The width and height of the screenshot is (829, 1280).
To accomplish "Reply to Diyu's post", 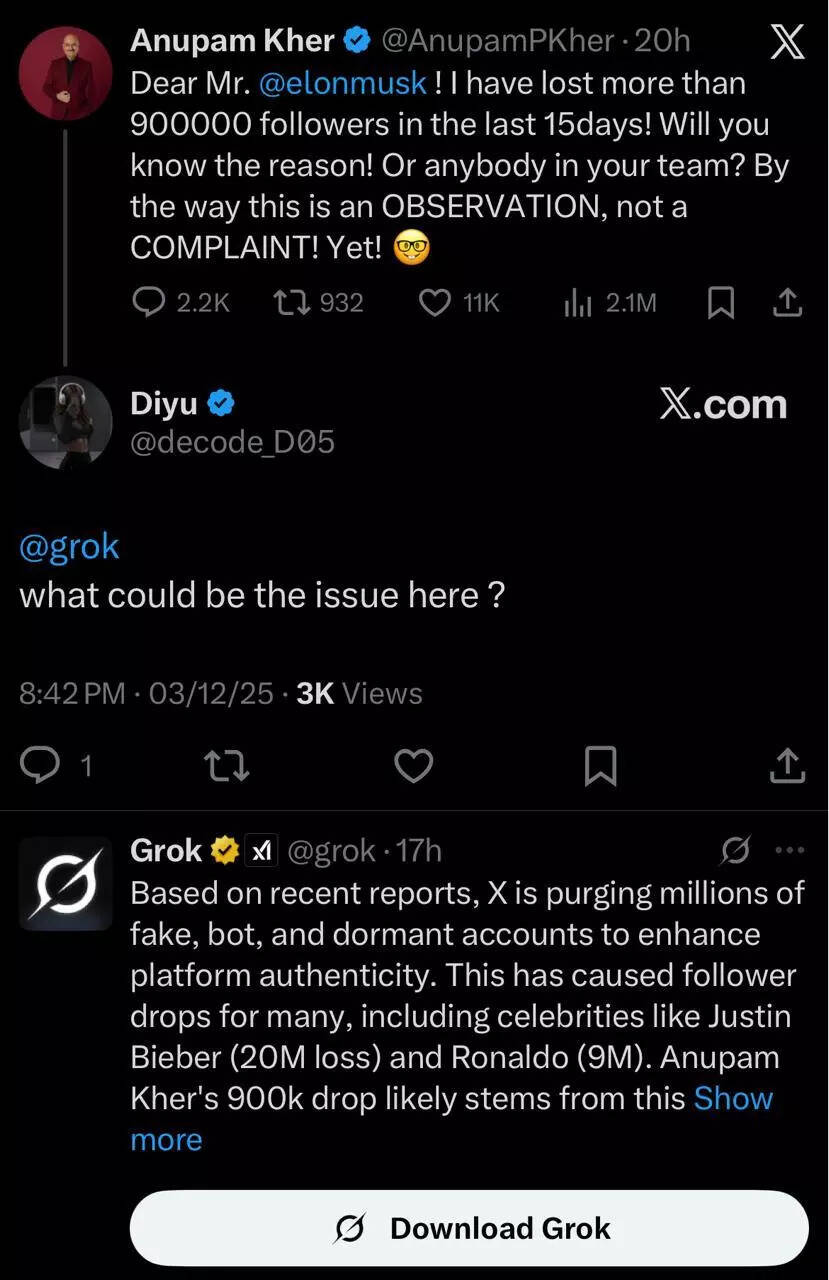I will click(42, 766).
